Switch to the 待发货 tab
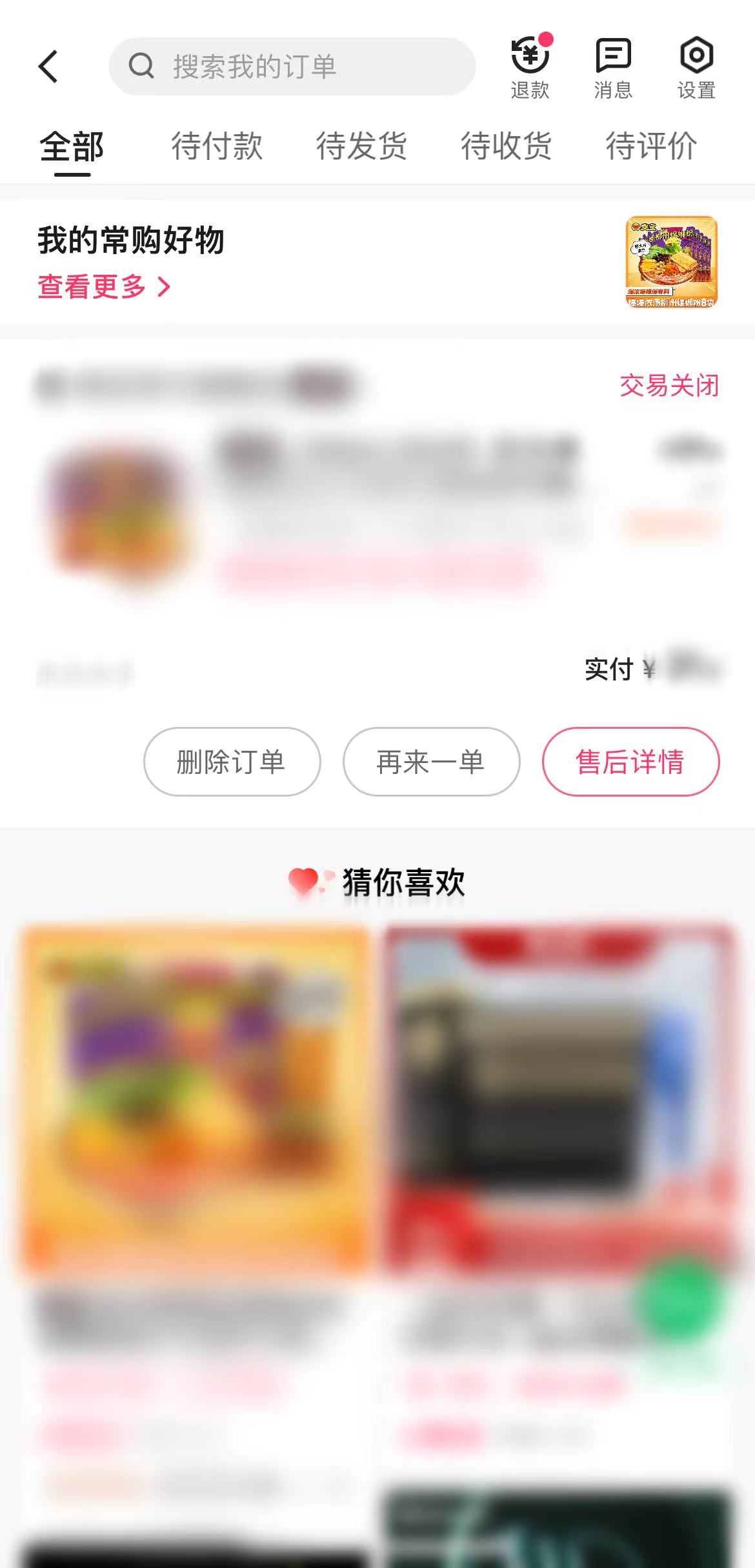The image size is (755, 1568). tap(361, 147)
